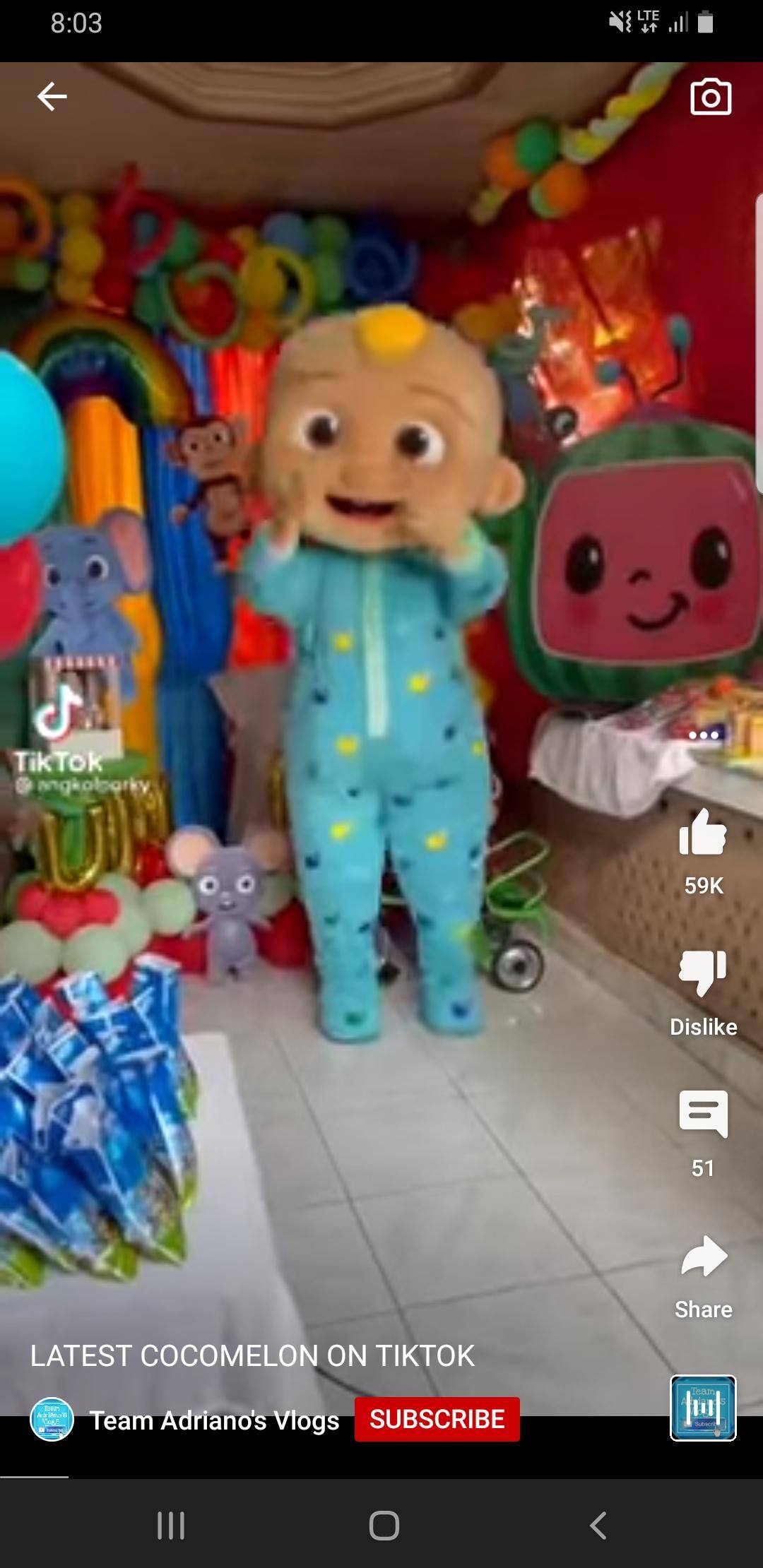
Task: Open the three-dot more options menu
Action: pyautogui.click(x=704, y=735)
